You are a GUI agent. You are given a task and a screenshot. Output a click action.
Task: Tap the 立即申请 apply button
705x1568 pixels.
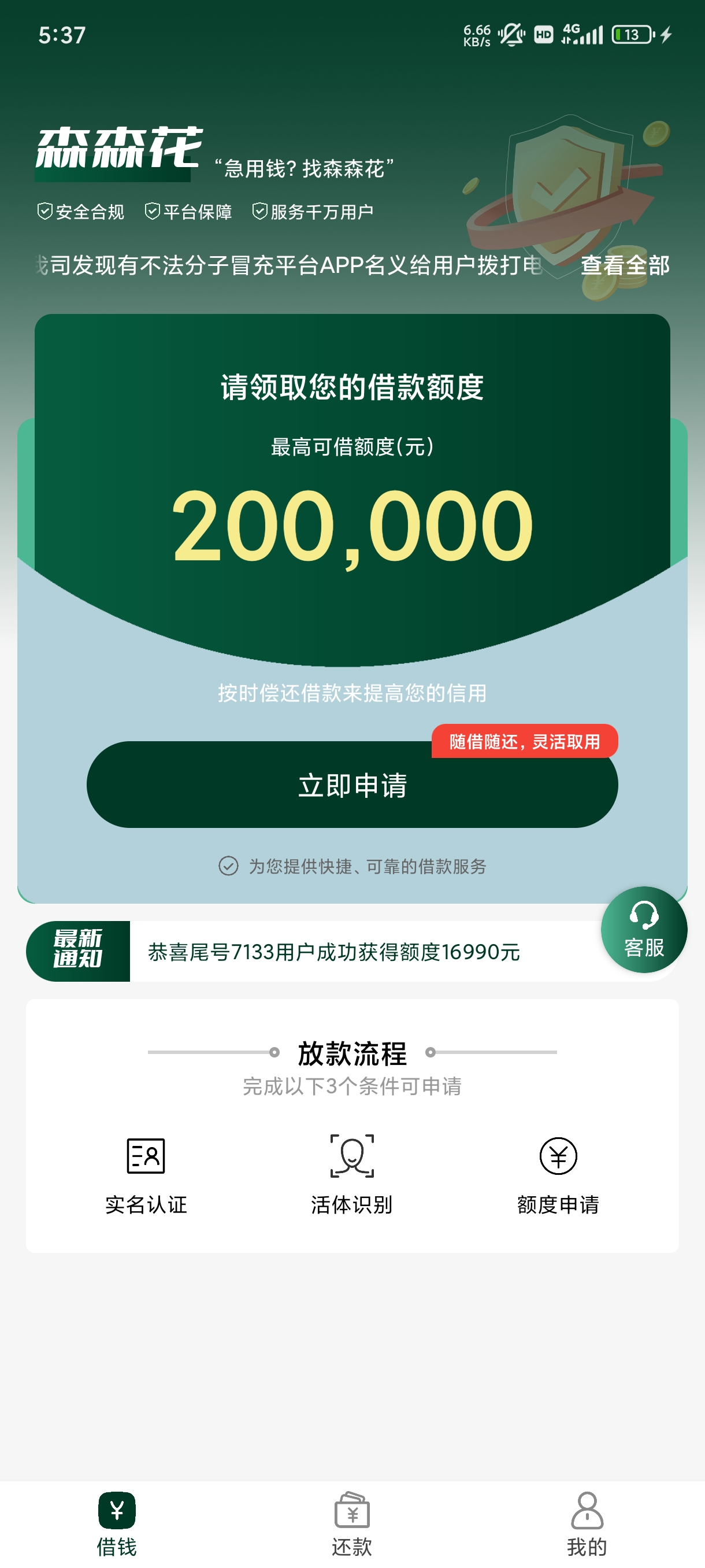352,785
